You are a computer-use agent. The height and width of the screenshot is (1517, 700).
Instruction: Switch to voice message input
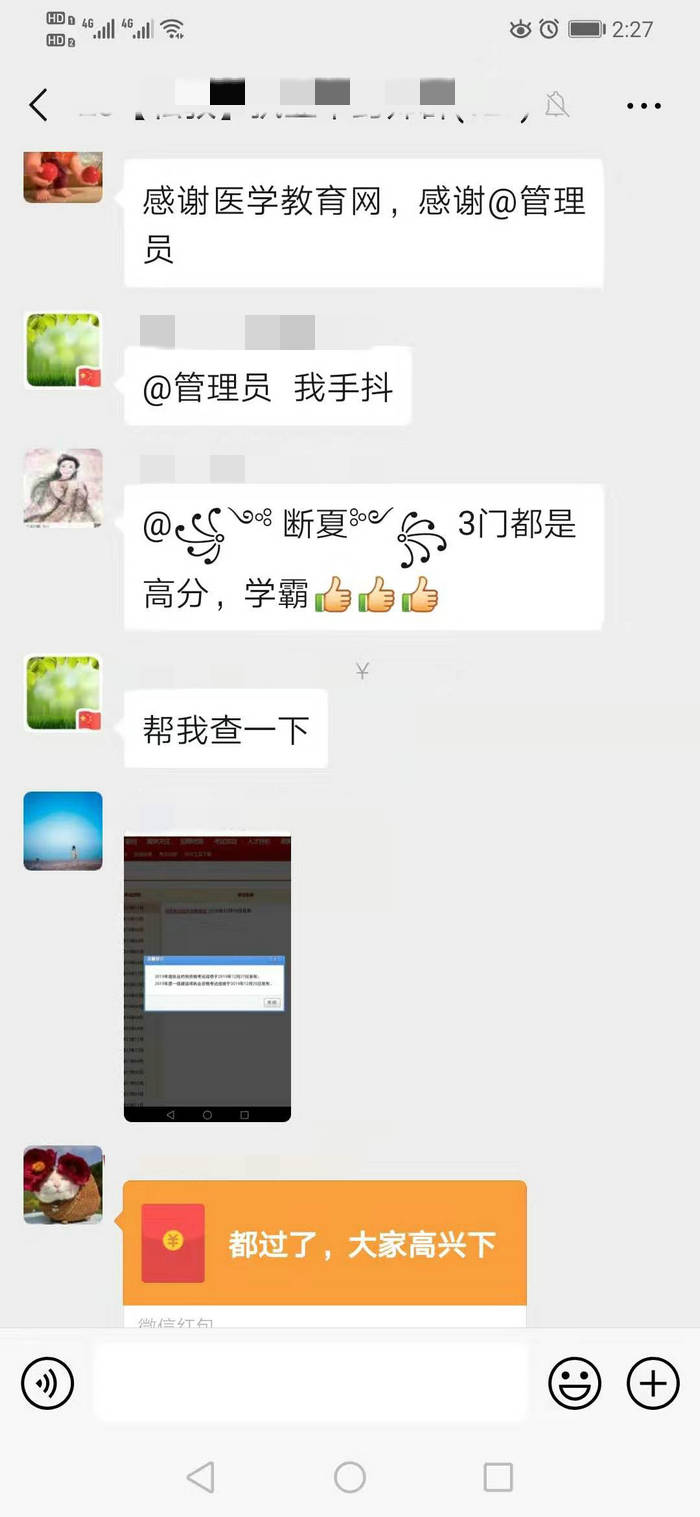[x=47, y=1384]
